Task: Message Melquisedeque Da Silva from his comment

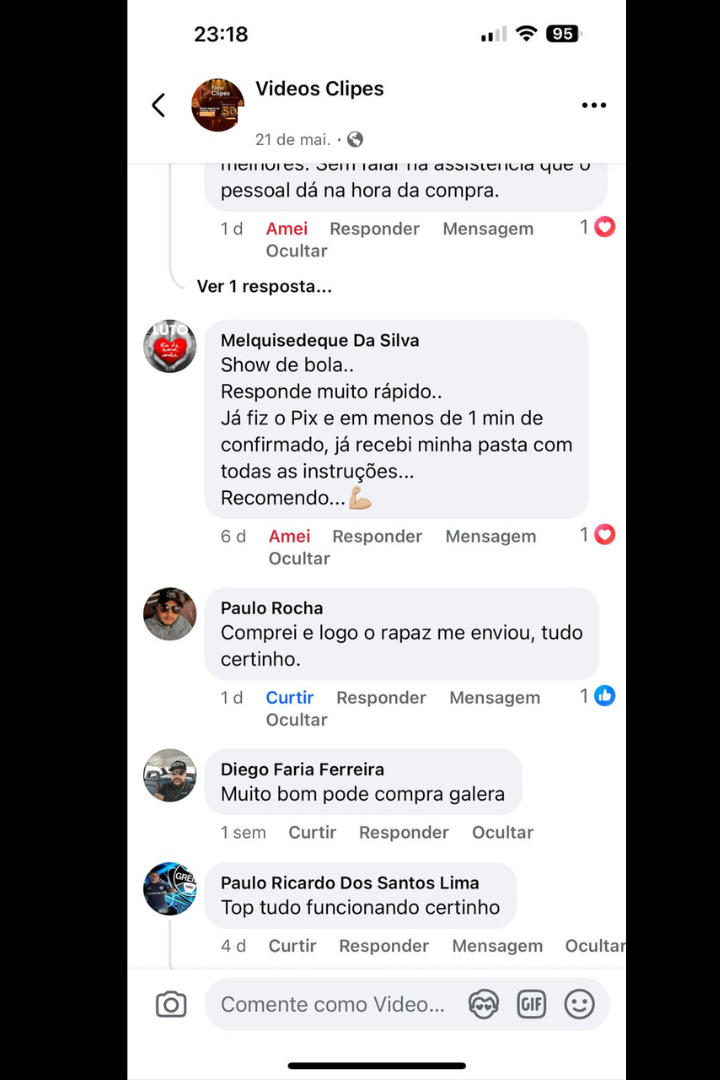Action: click(x=490, y=536)
